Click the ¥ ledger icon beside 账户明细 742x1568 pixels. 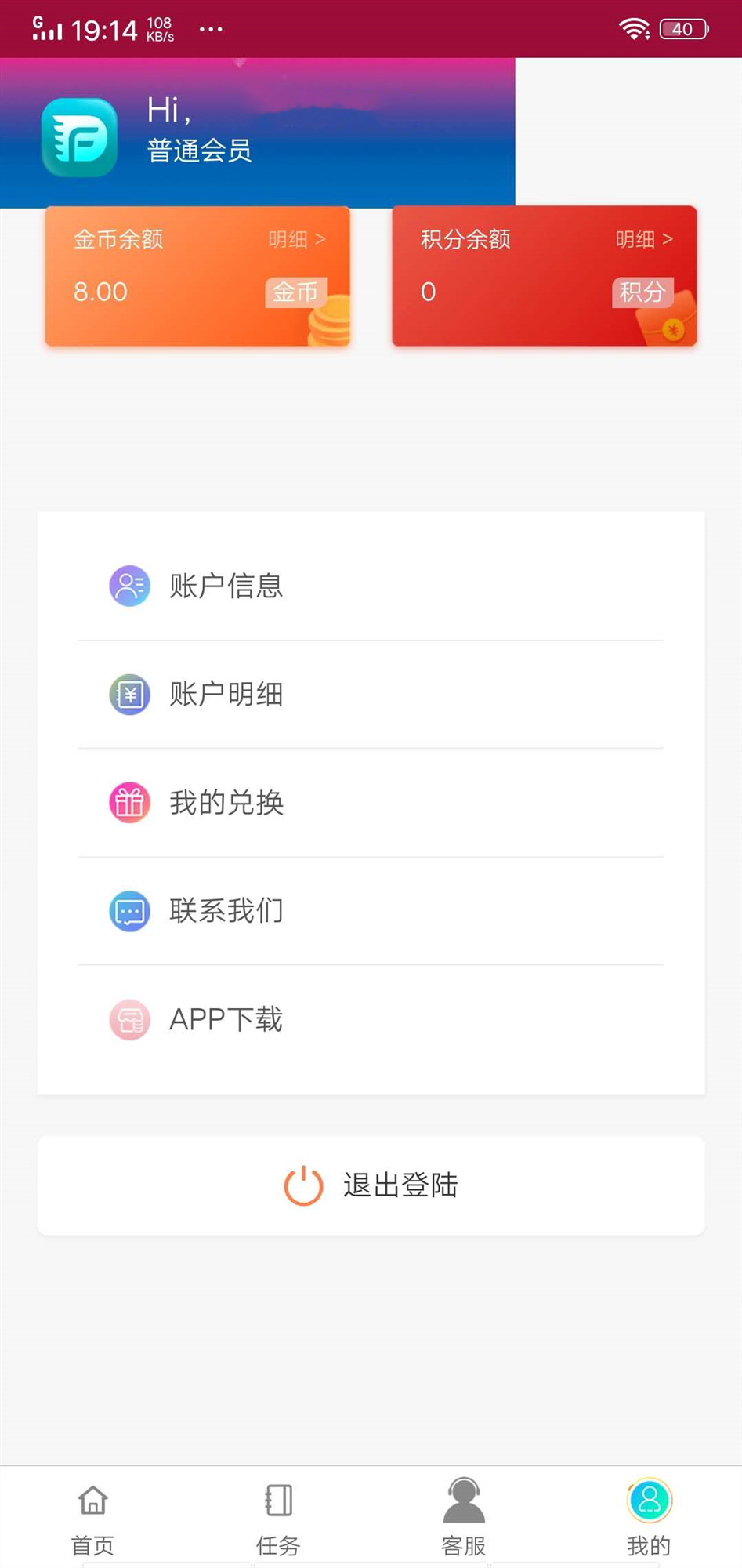[128, 695]
